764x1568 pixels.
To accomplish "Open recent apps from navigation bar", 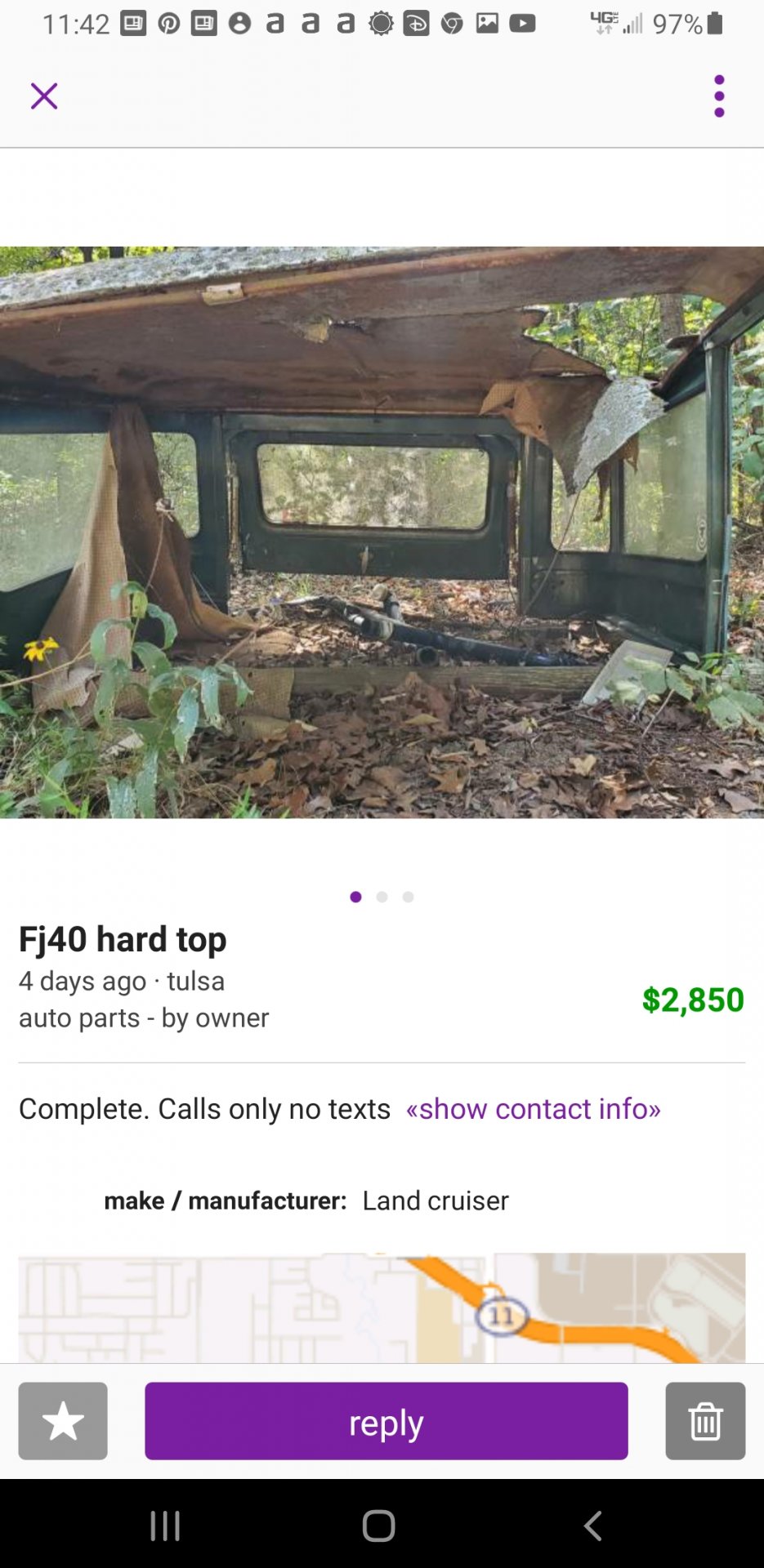I will pyautogui.click(x=165, y=1526).
